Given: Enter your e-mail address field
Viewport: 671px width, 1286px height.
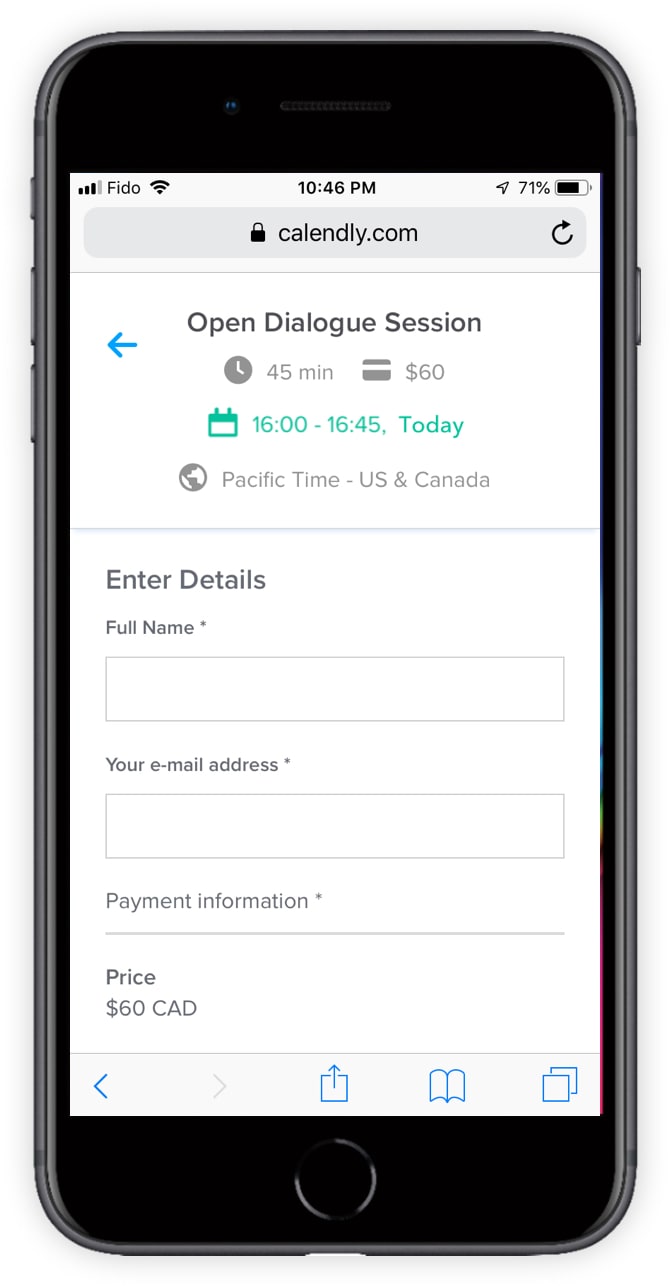Looking at the screenshot, I should pos(335,826).
